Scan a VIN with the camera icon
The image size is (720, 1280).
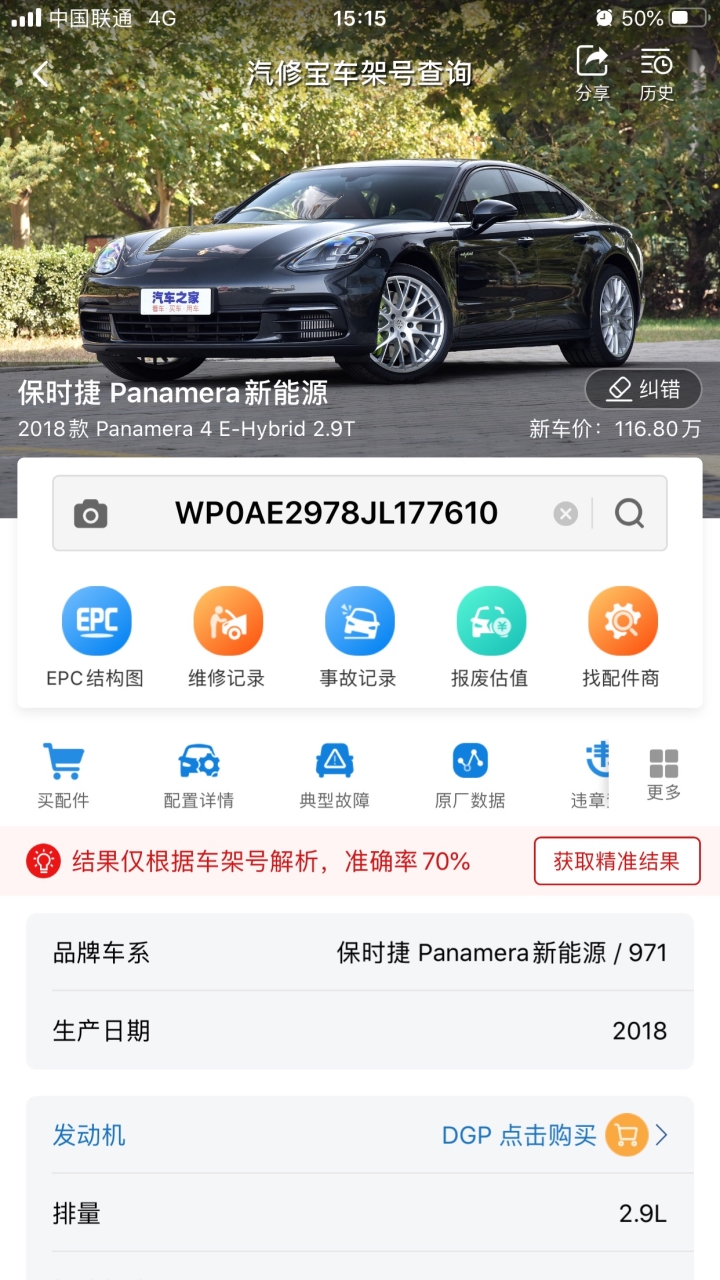click(x=91, y=514)
